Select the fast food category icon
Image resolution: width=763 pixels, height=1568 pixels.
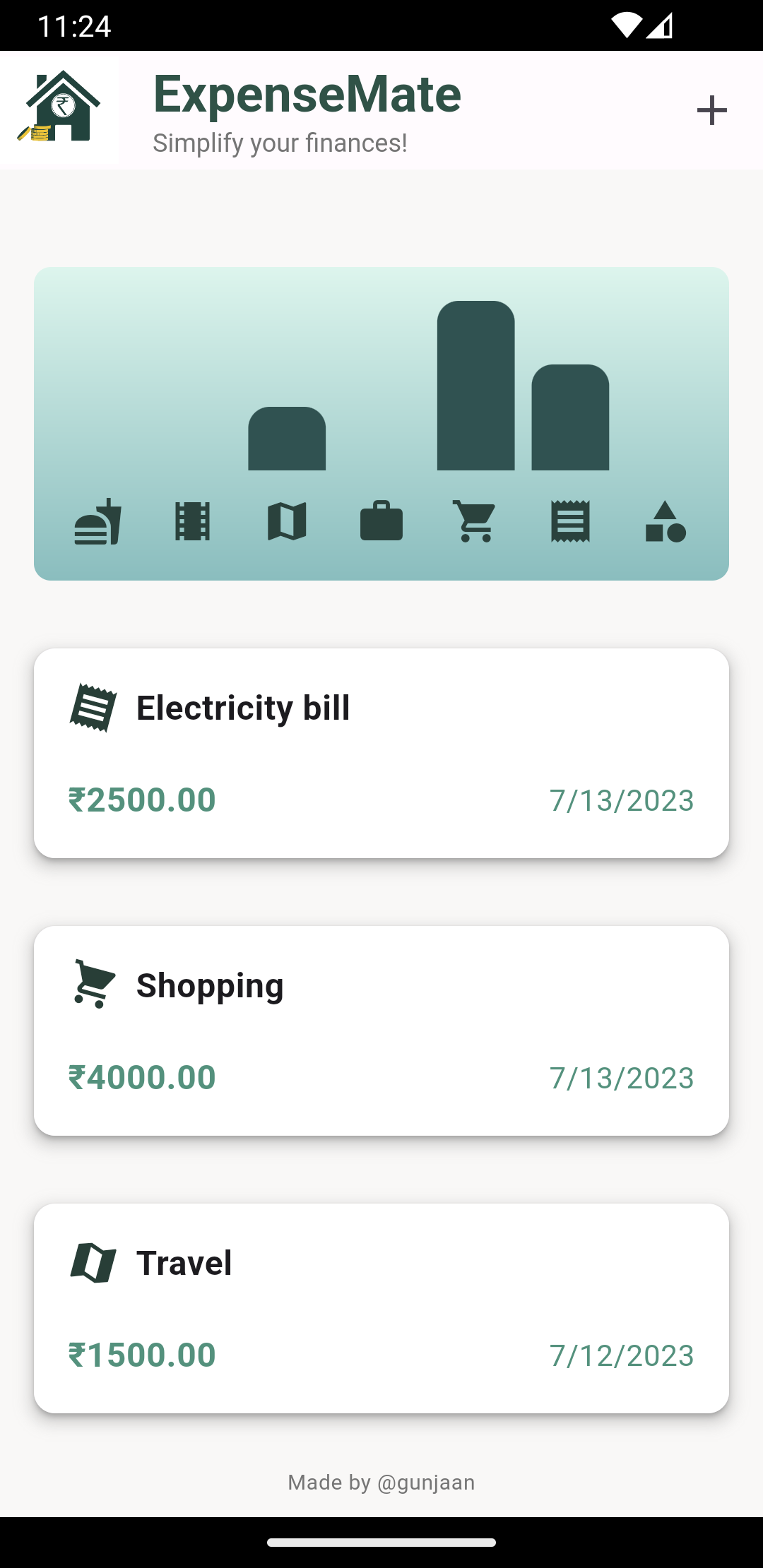point(99,523)
